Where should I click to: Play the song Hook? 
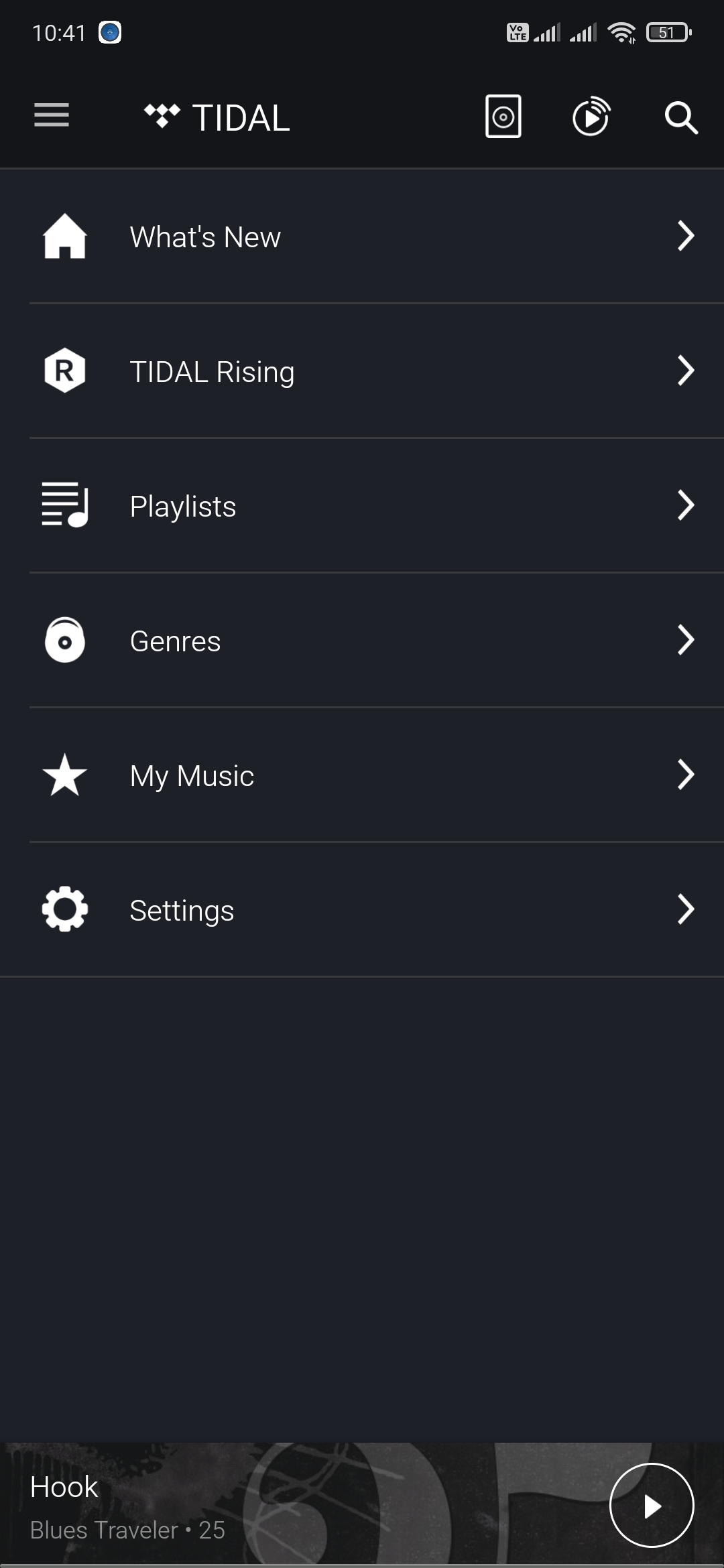click(651, 1505)
